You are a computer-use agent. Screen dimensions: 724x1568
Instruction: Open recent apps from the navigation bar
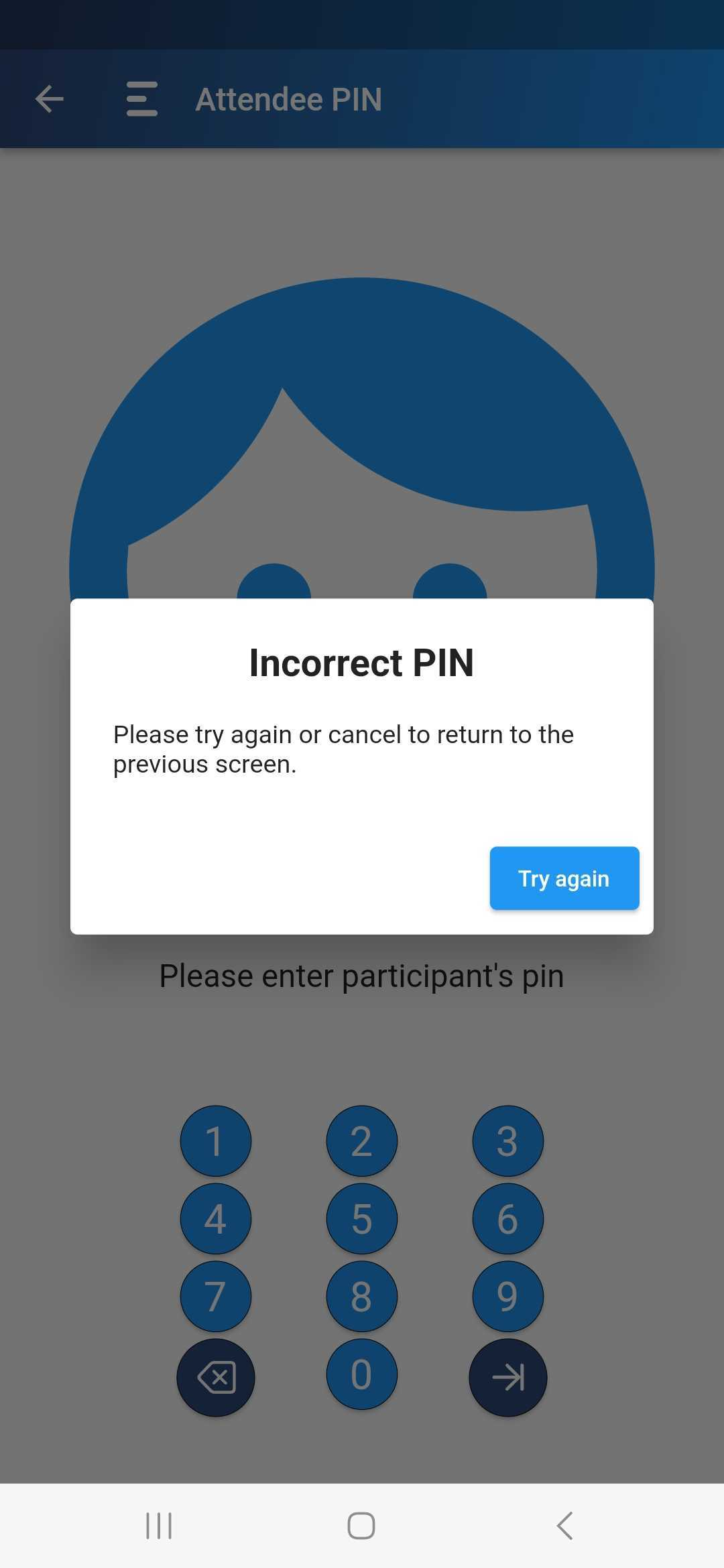160,1526
